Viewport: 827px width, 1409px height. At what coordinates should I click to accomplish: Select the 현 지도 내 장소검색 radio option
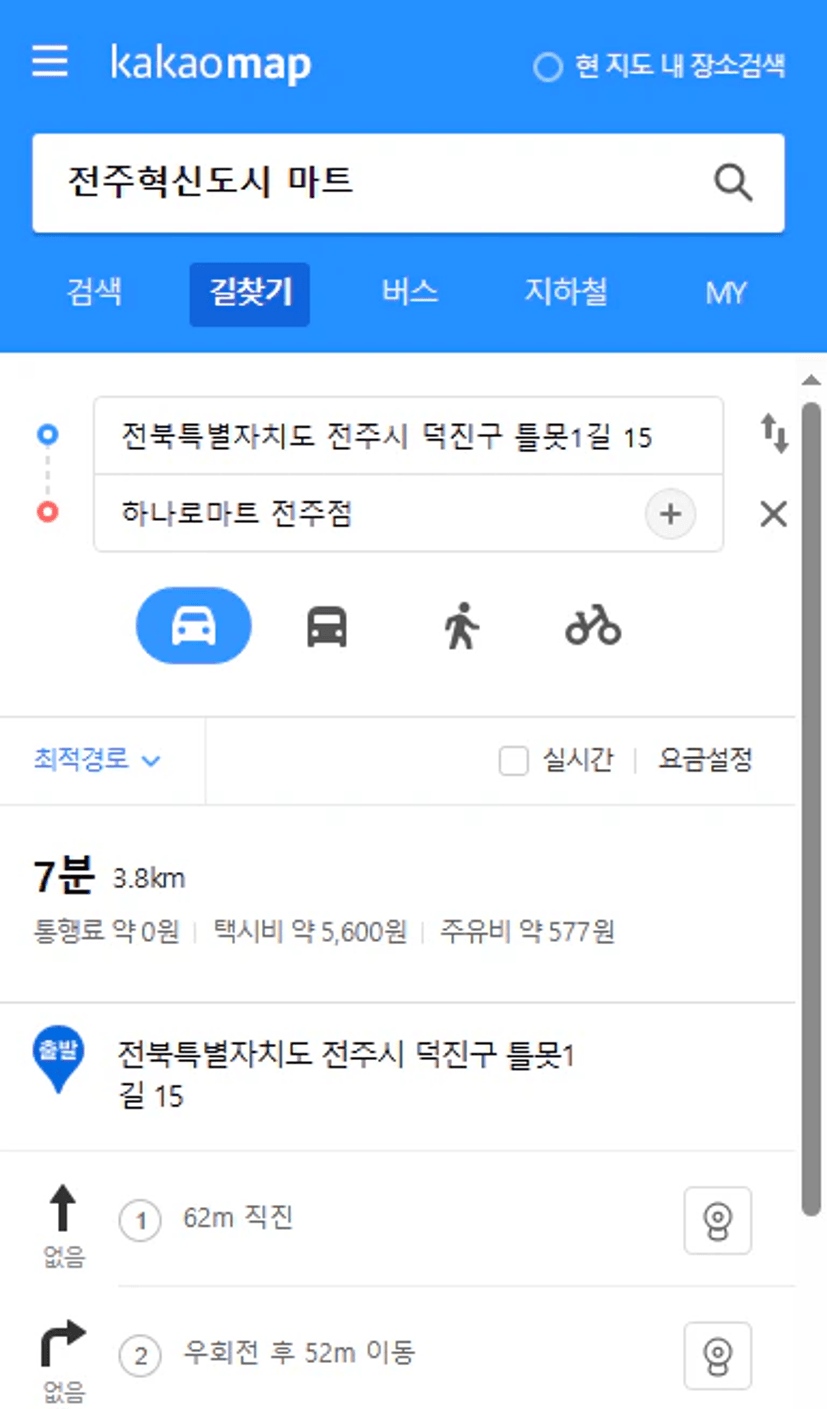point(660,66)
